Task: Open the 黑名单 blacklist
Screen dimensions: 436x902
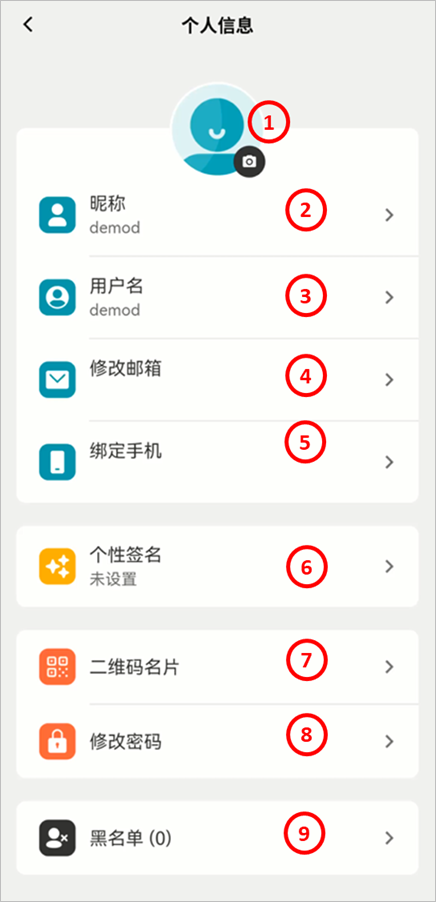Action: click(217, 838)
